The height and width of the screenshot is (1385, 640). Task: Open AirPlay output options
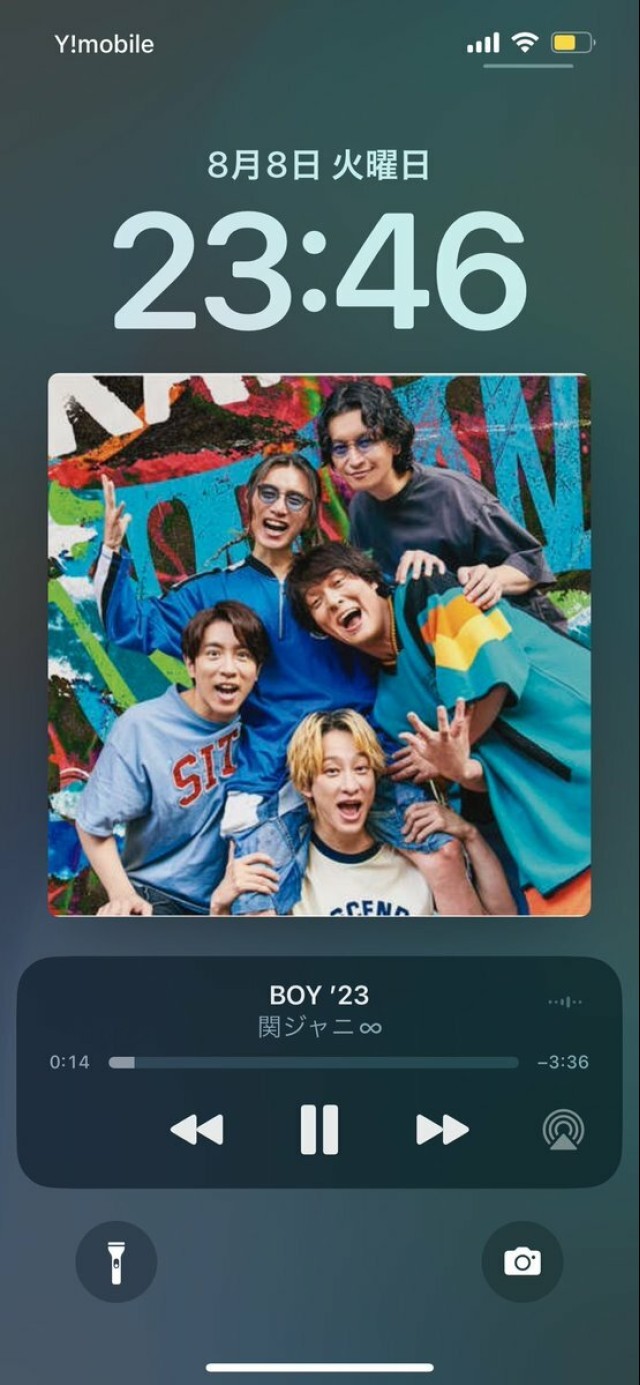pos(564,1130)
